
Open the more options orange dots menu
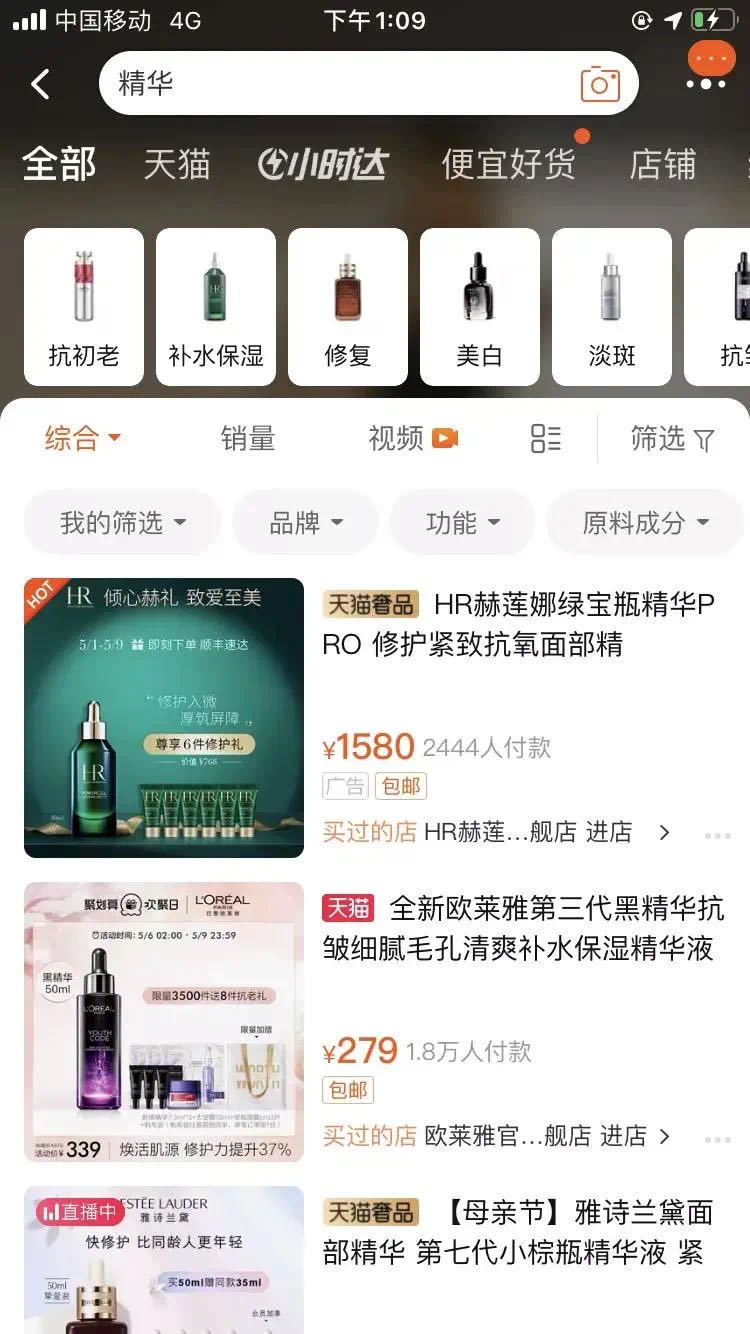pyautogui.click(x=711, y=58)
